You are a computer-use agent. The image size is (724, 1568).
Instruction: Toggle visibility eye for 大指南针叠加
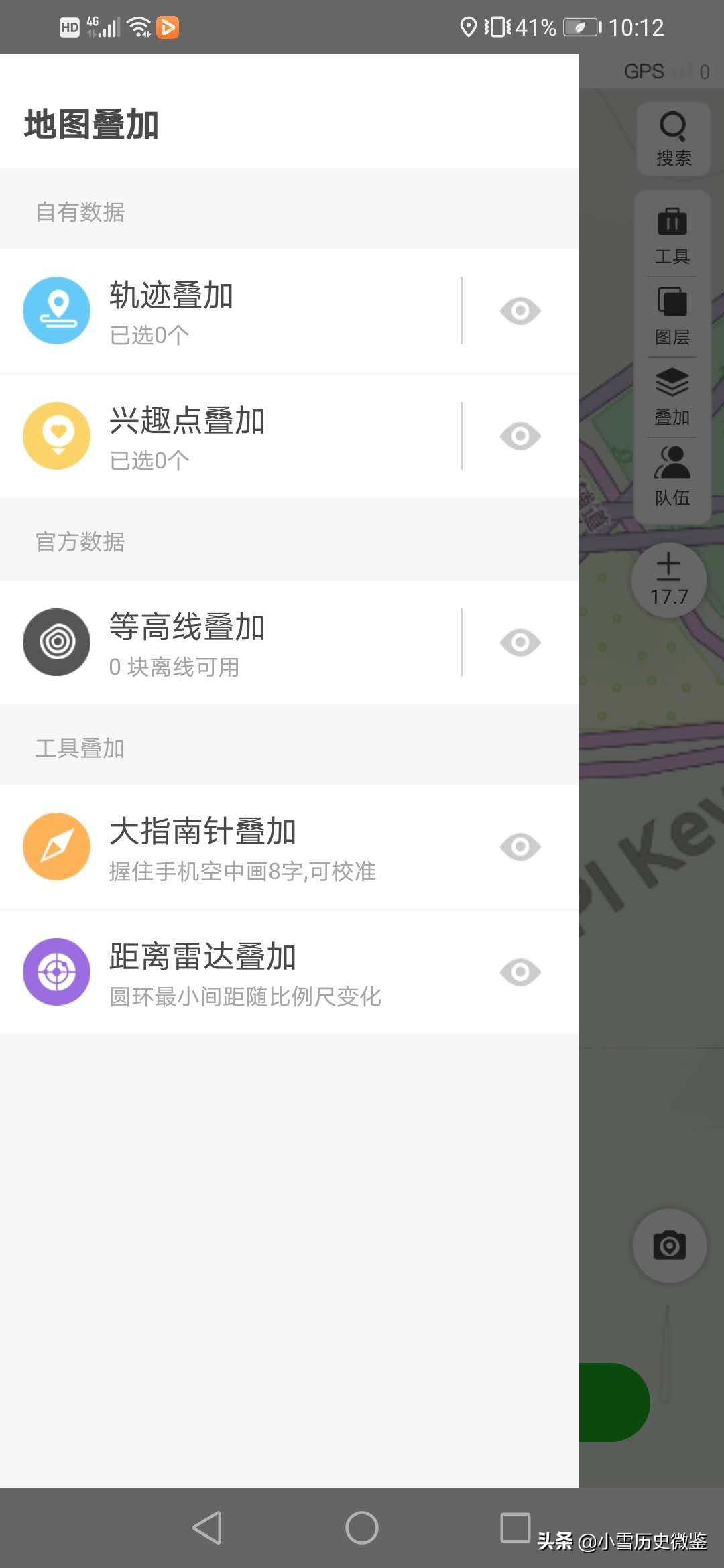coord(520,847)
